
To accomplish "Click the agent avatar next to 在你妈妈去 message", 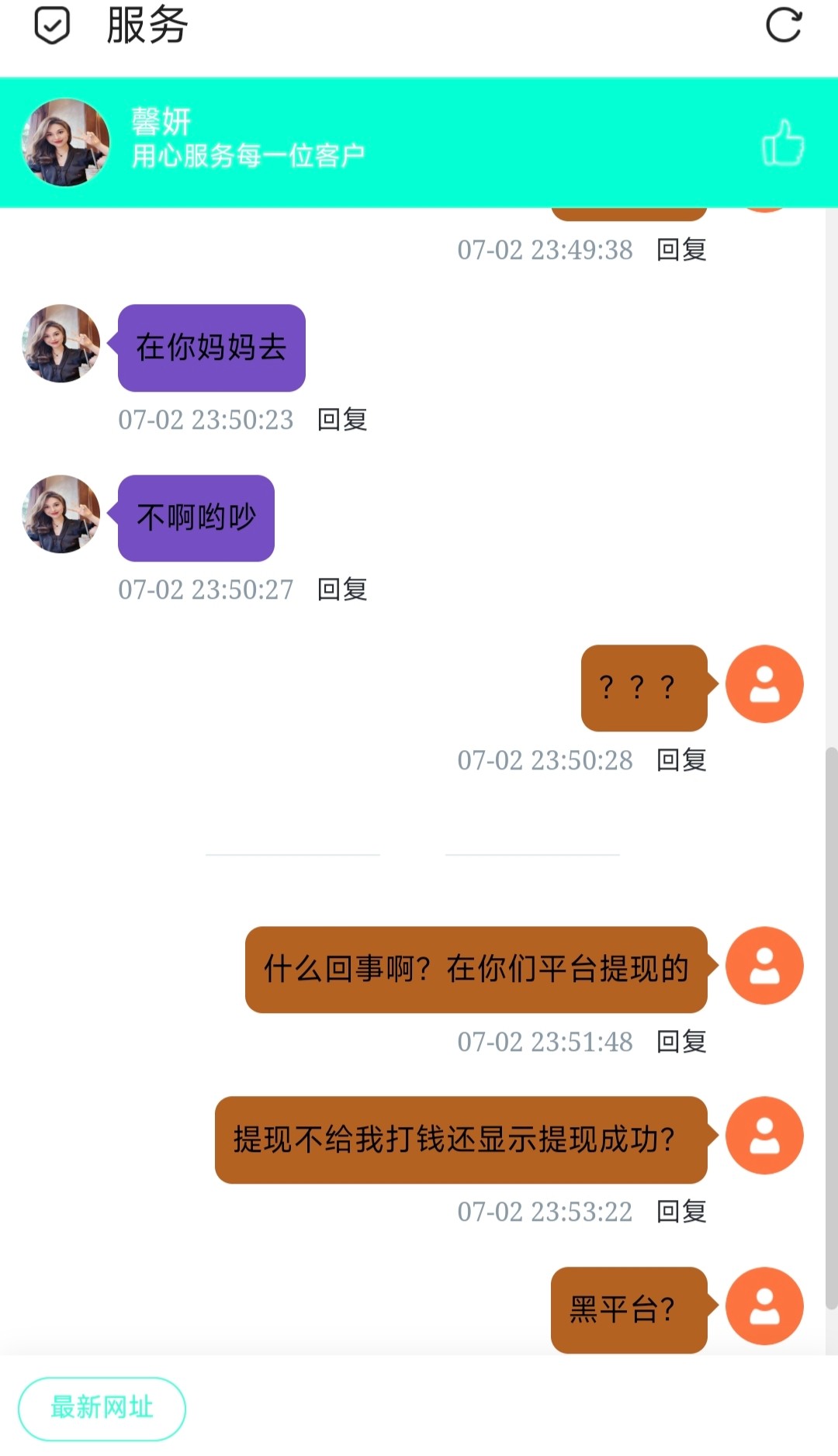I will (59, 344).
